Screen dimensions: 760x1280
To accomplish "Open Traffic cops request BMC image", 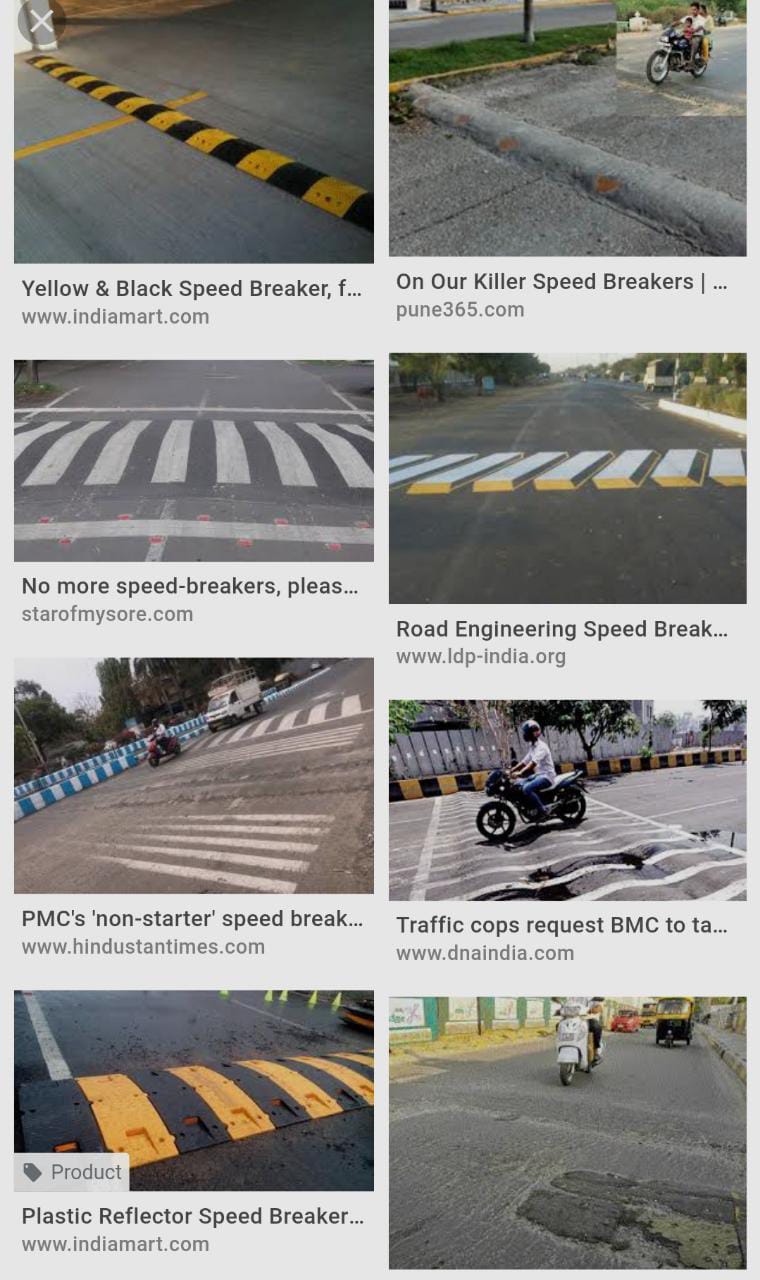I will tap(567, 800).
